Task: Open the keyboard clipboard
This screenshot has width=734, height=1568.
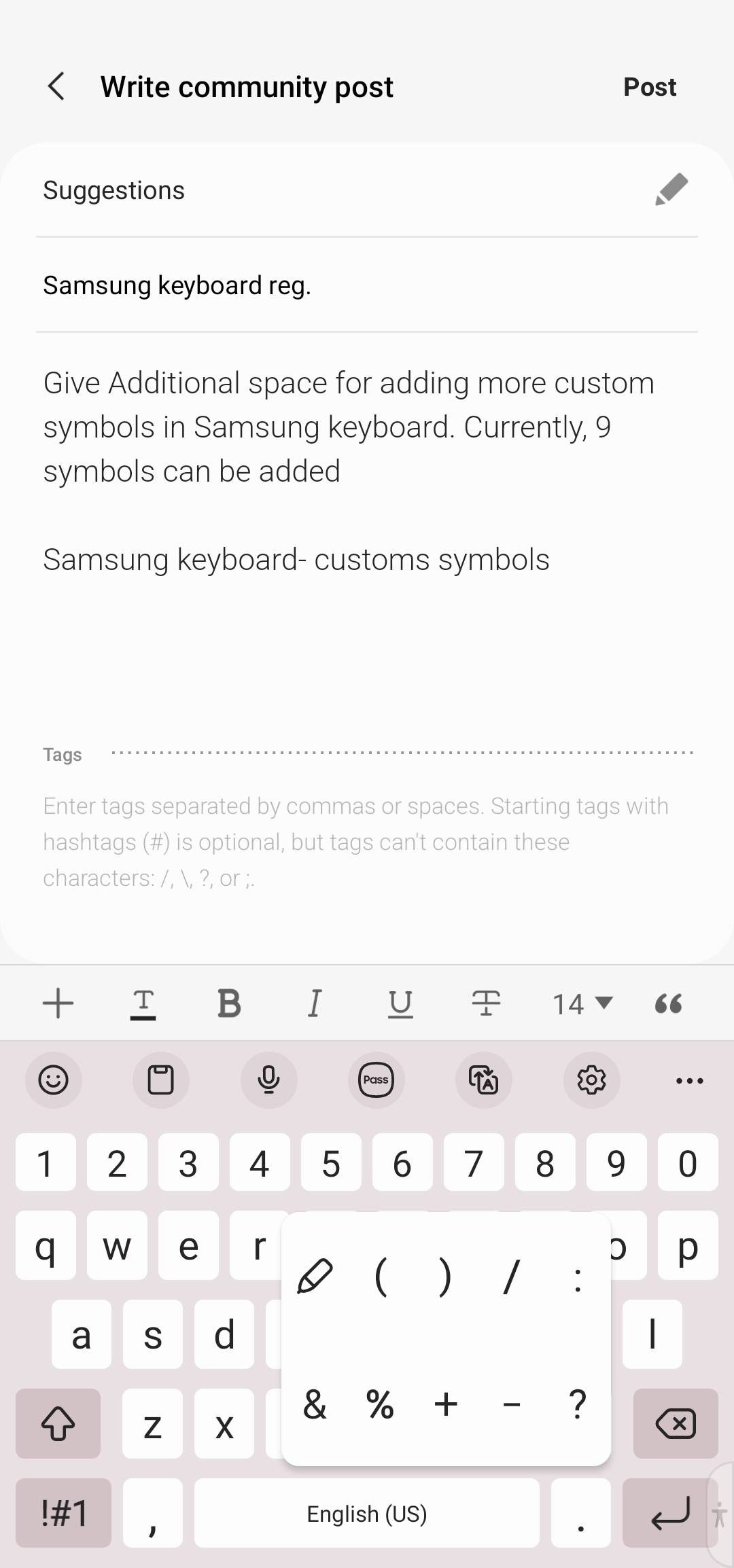Action: (161, 1080)
